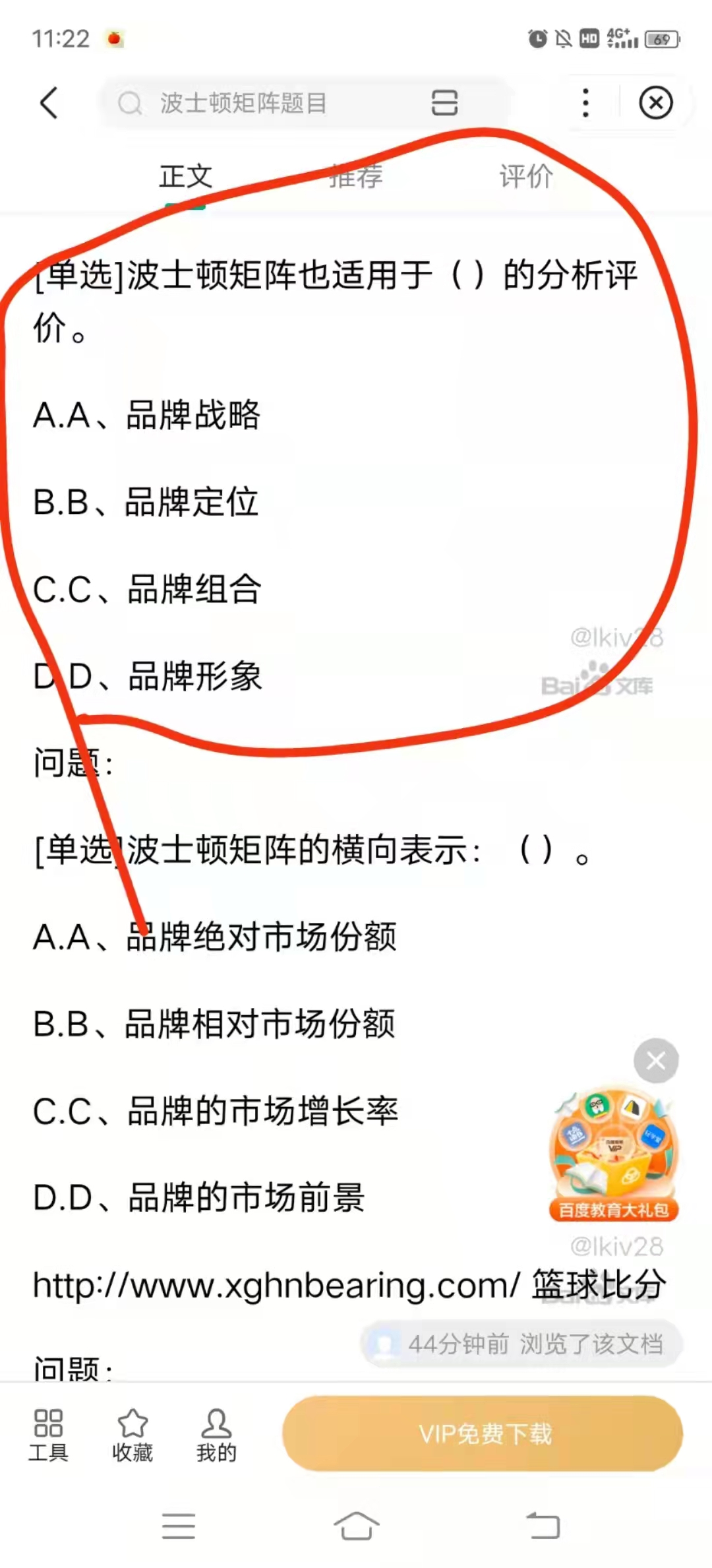The height and width of the screenshot is (1568, 712).
Task: Open 我的 profile section
Action: tap(216, 1434)
